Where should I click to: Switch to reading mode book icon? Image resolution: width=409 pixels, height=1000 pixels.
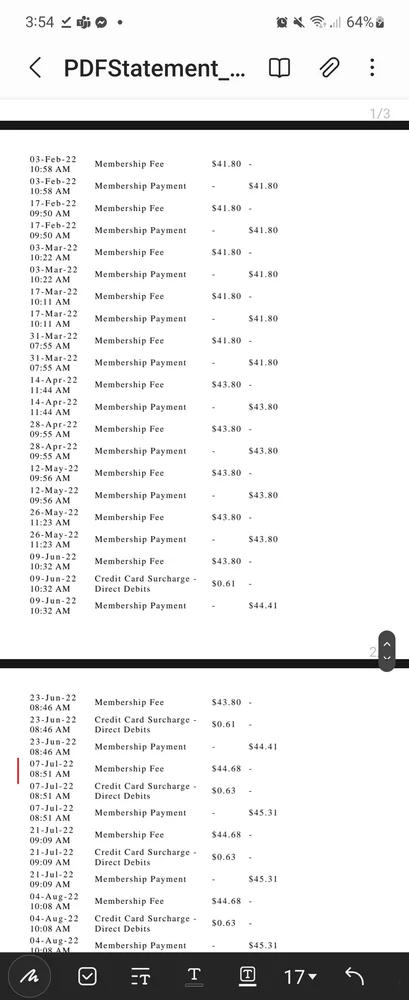point(279,68)
